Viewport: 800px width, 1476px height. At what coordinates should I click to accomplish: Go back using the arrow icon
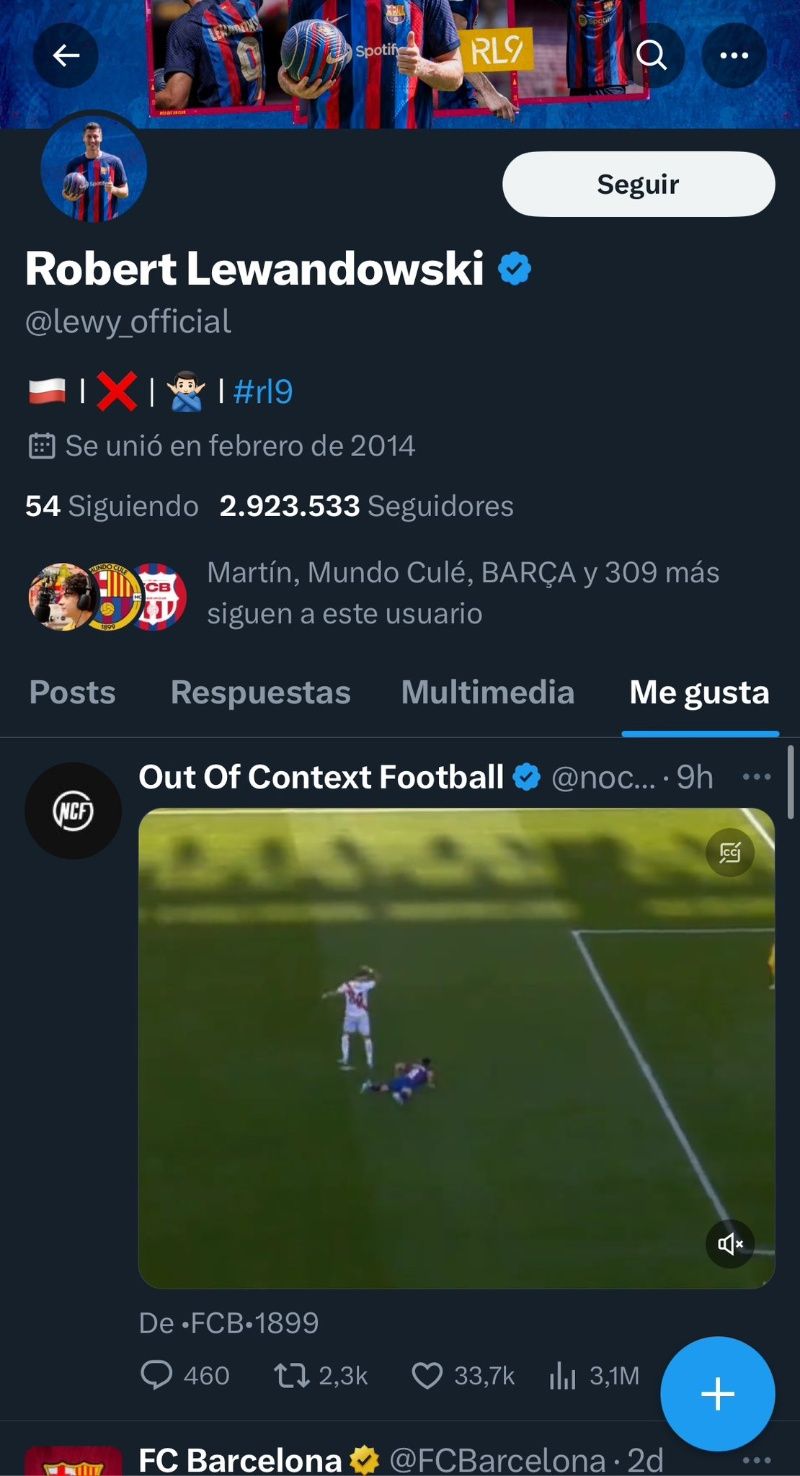pos(66,55)
